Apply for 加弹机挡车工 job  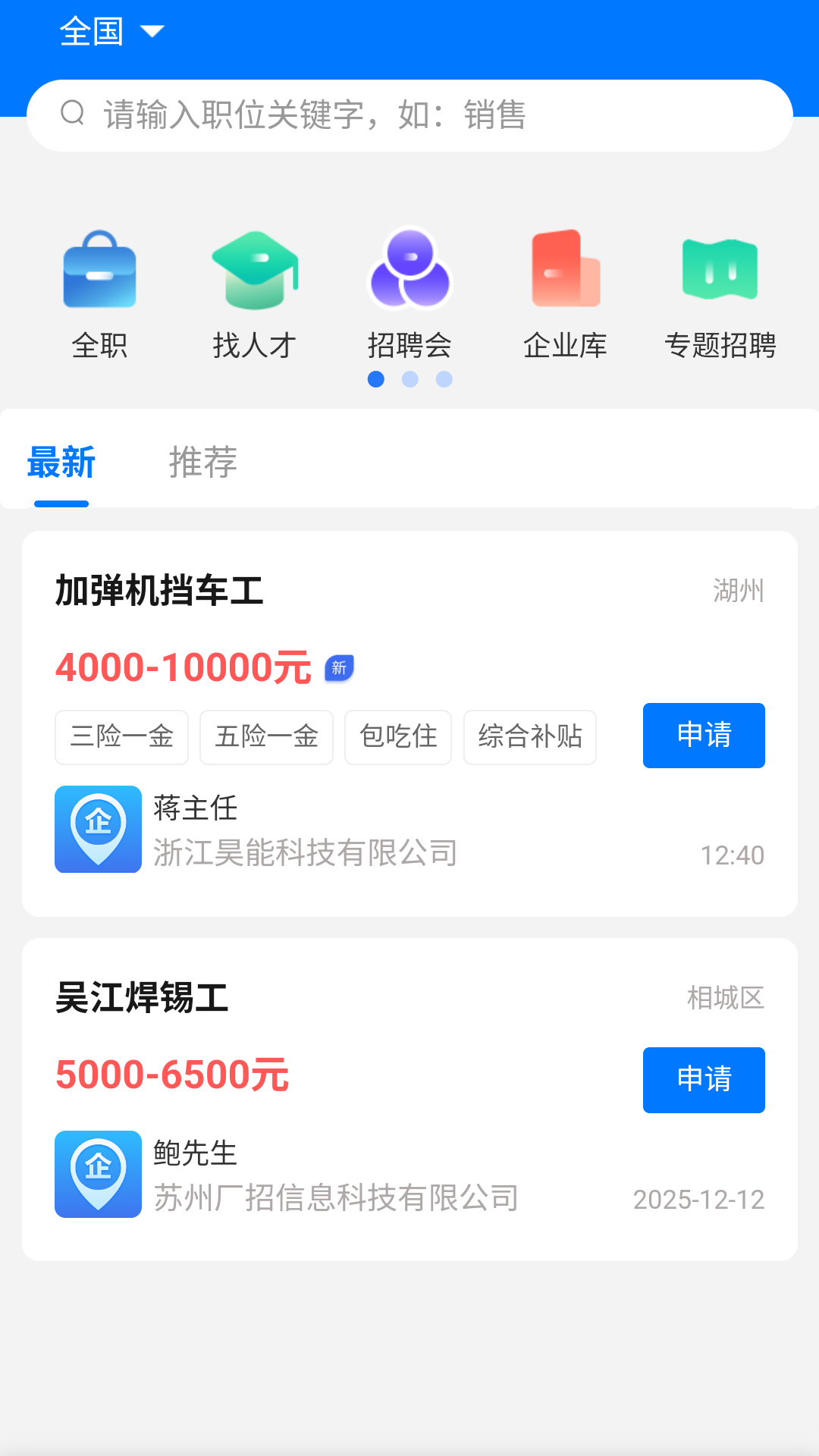pos(703,735)
